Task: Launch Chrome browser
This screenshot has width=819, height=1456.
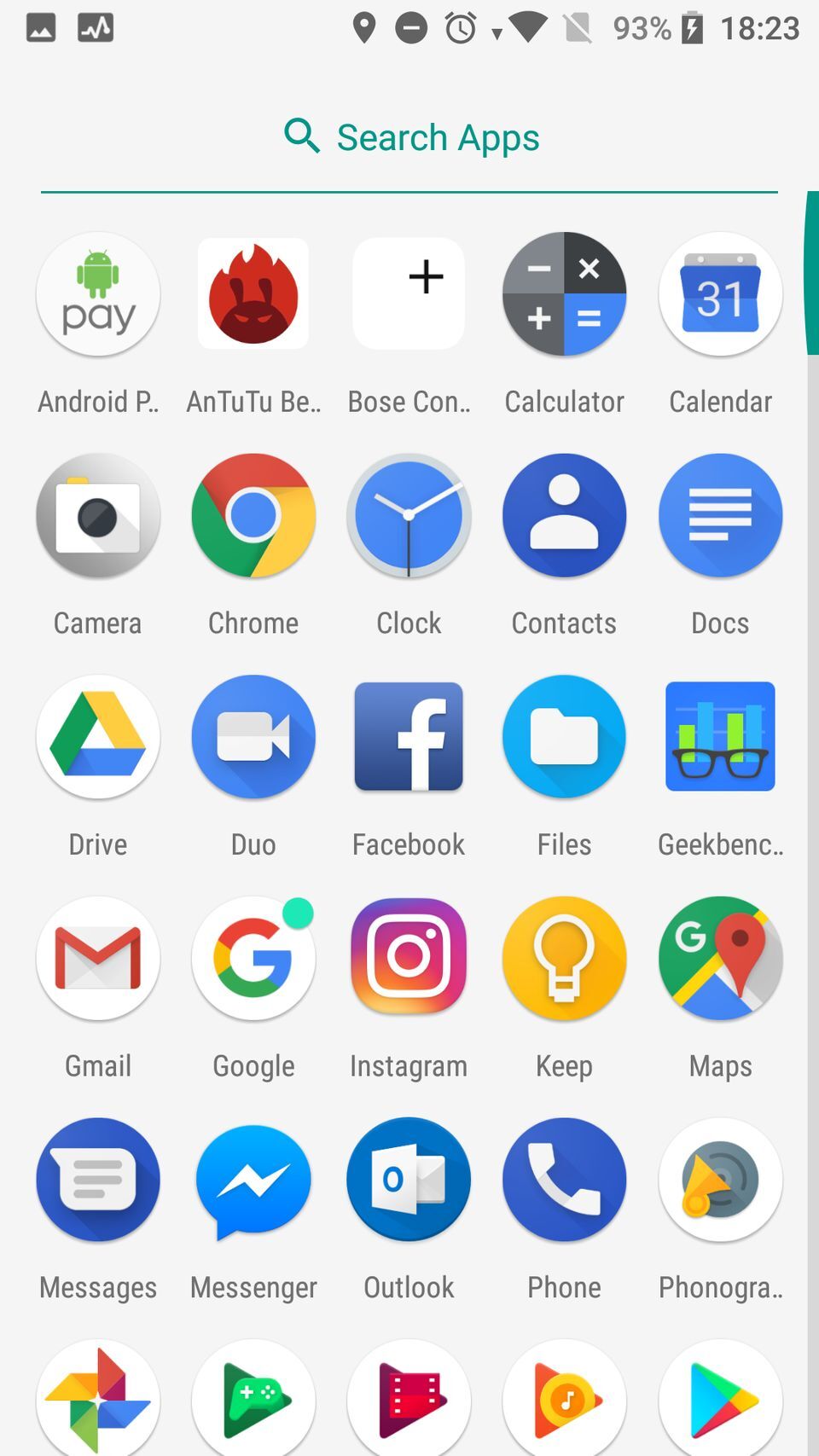Action: 253,515
